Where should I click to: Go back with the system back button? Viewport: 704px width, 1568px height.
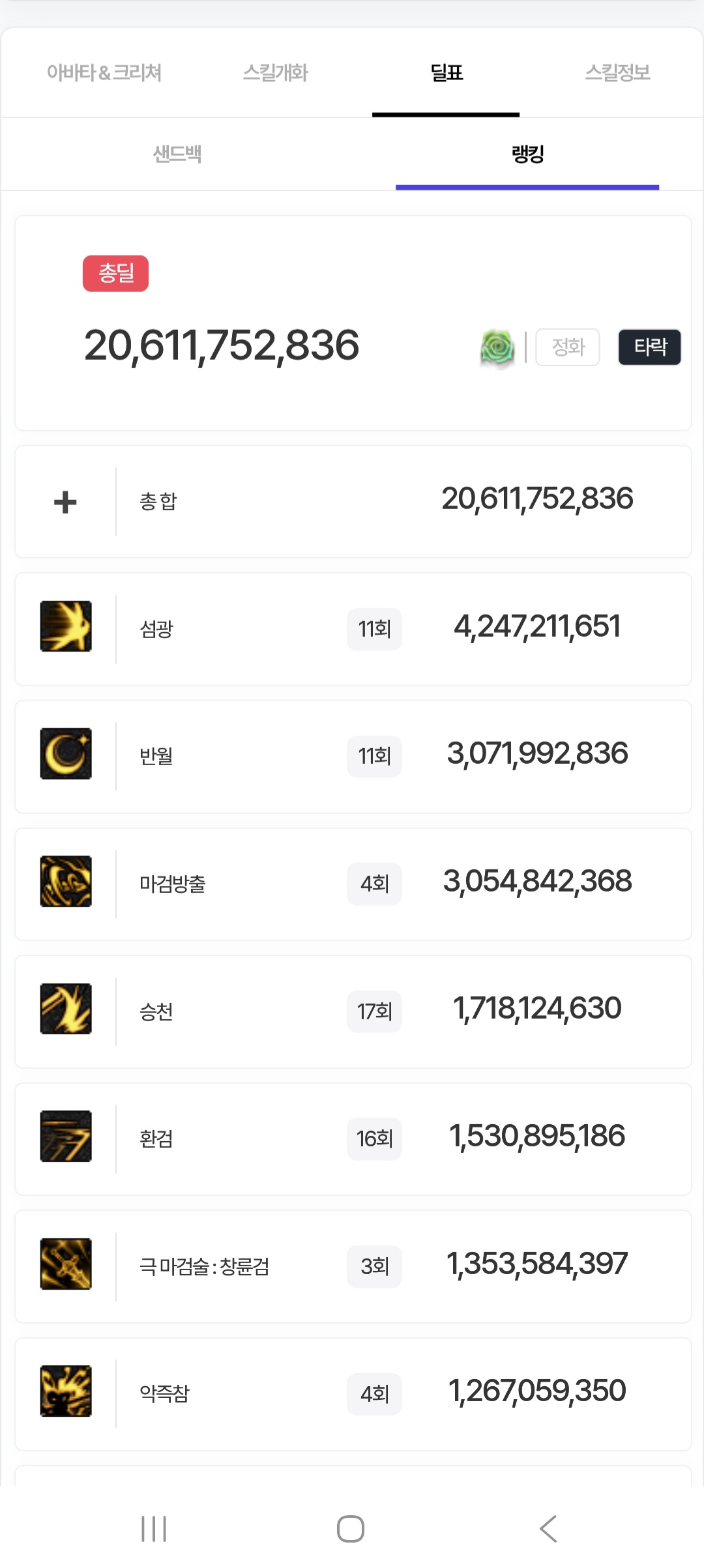(548, 1528)
